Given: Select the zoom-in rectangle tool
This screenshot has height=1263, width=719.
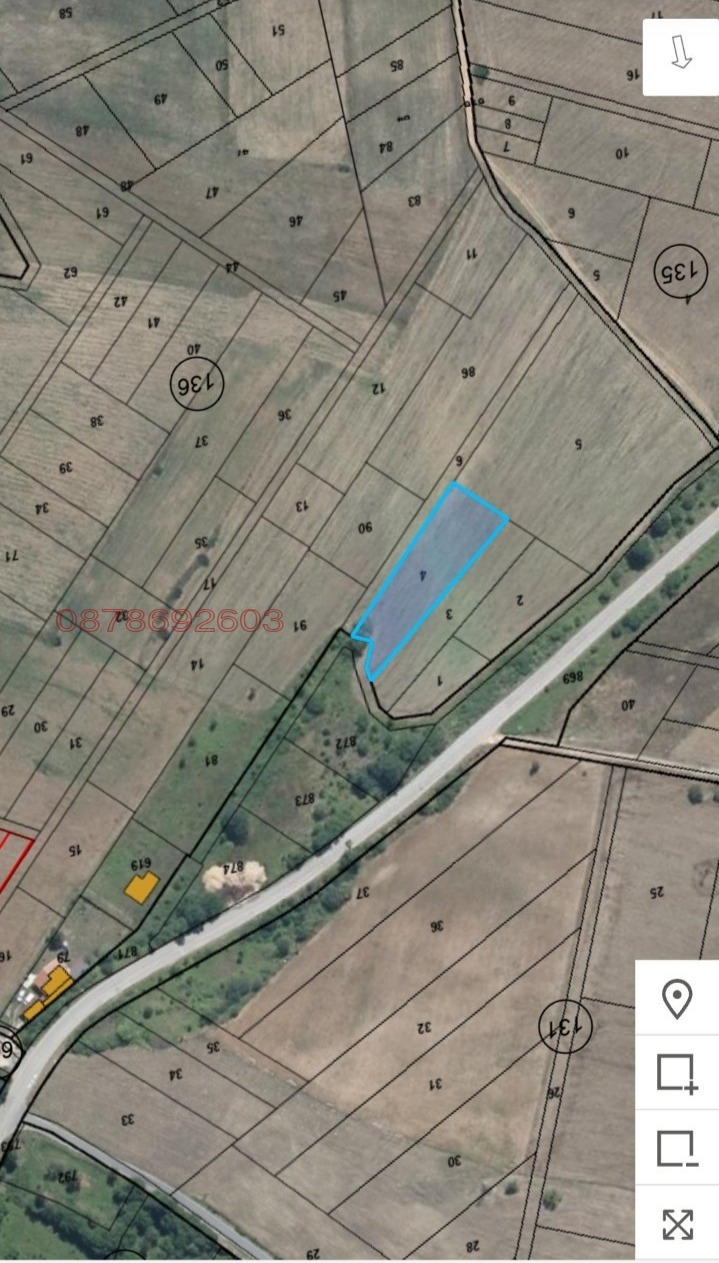Looking at the screenshot, I should 677,1073.
